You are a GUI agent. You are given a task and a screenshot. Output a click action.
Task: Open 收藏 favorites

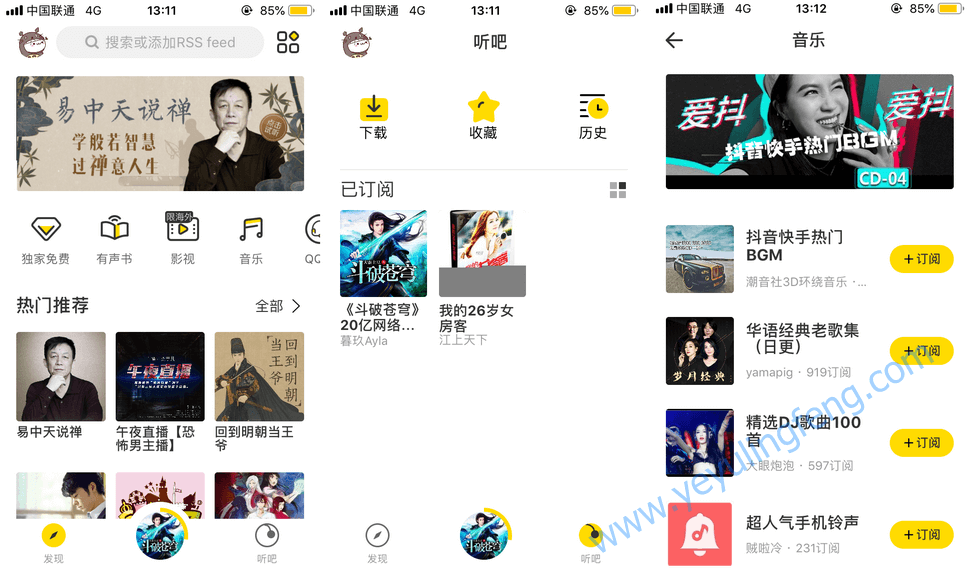tap(483, 117)
